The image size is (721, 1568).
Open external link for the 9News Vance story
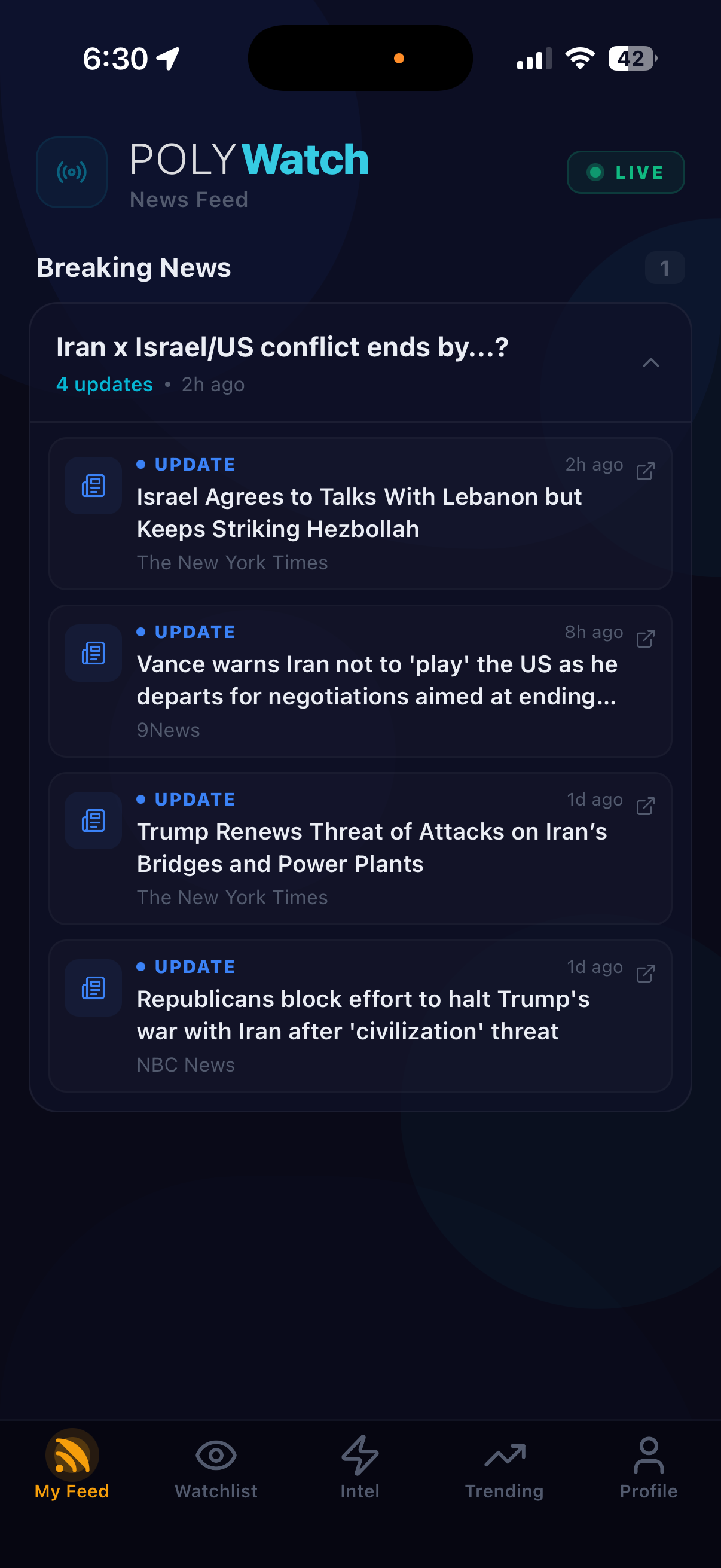click(644, 638)
